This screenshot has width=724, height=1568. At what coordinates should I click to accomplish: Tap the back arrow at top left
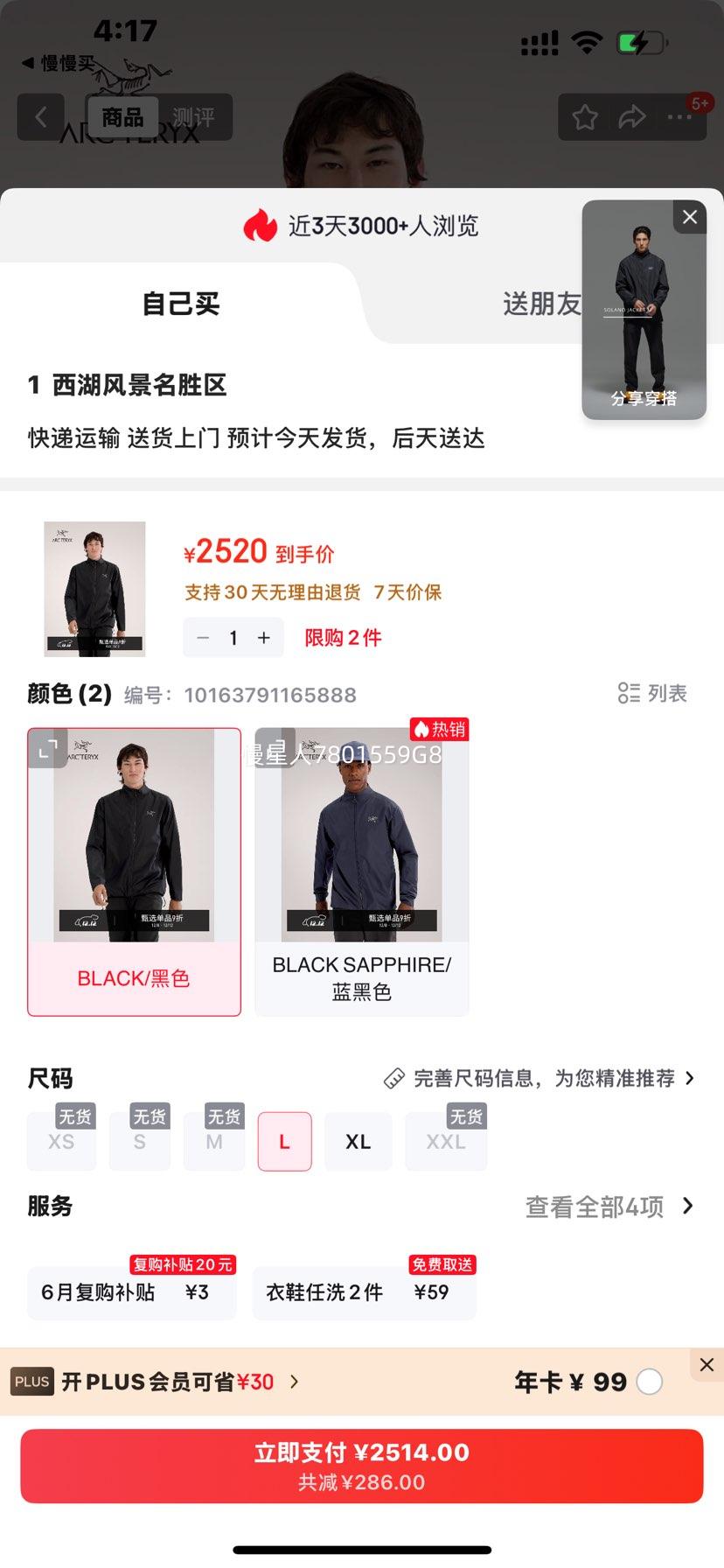click(40, 116)
